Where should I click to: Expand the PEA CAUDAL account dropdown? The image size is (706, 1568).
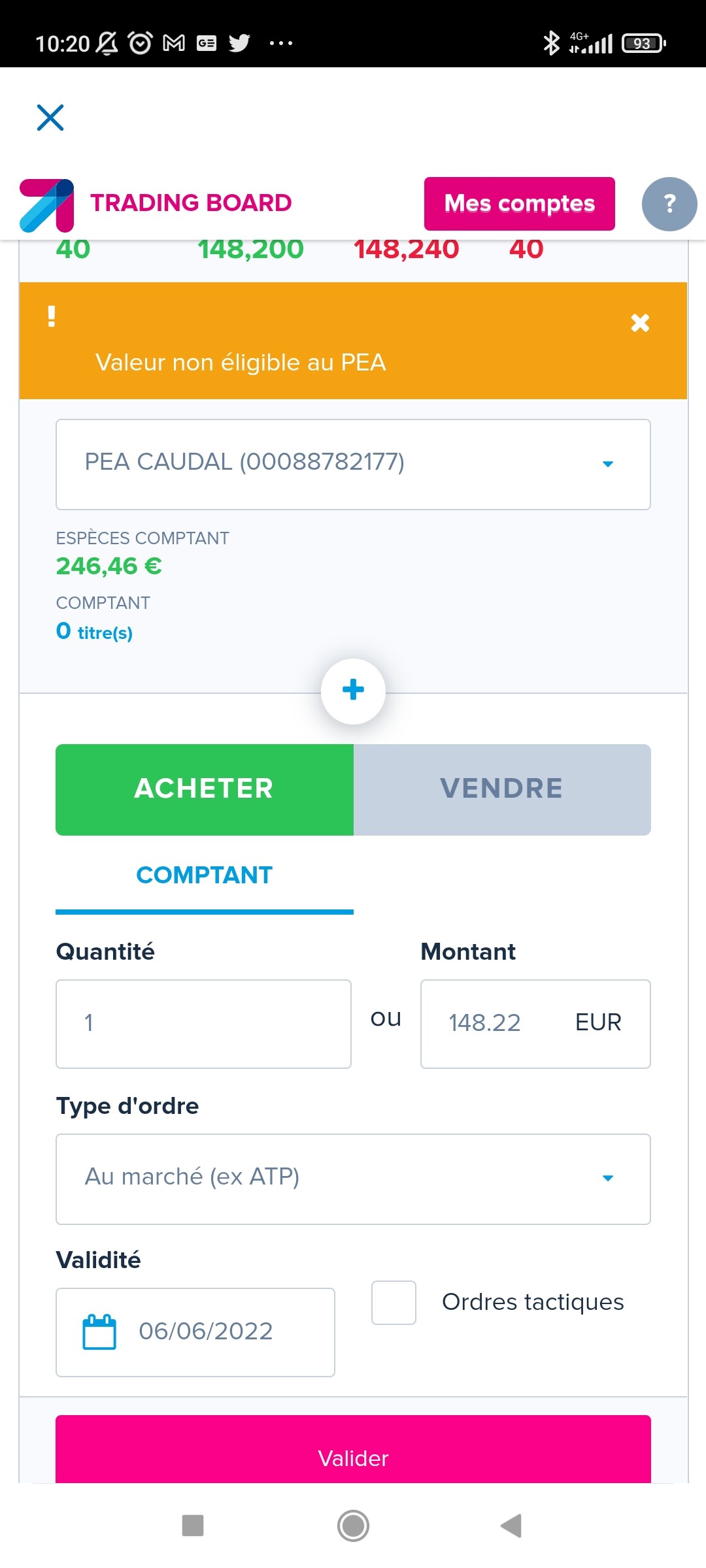click(x=353, y=465)
